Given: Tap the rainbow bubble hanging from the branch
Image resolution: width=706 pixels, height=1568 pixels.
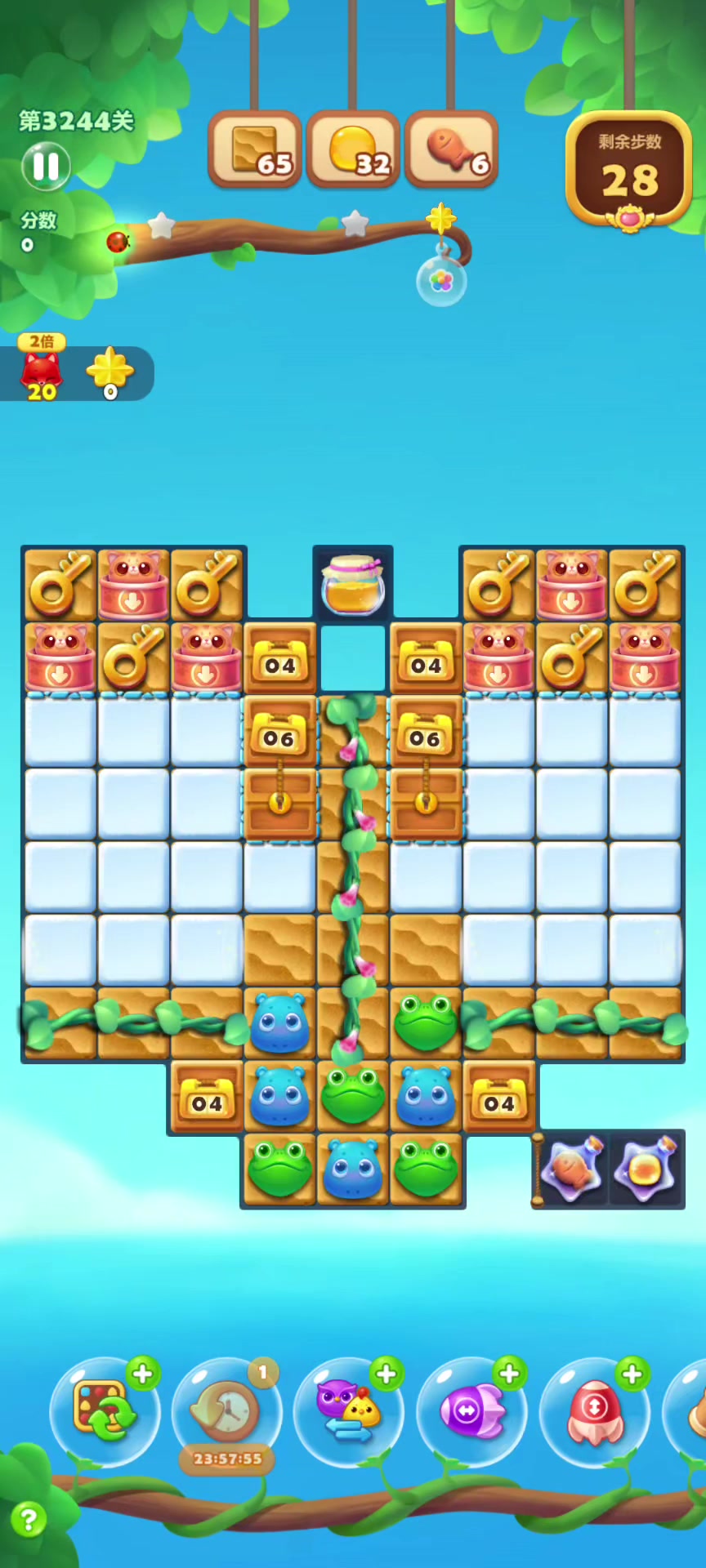Looking at the screenshot, I should click(441, 282).
